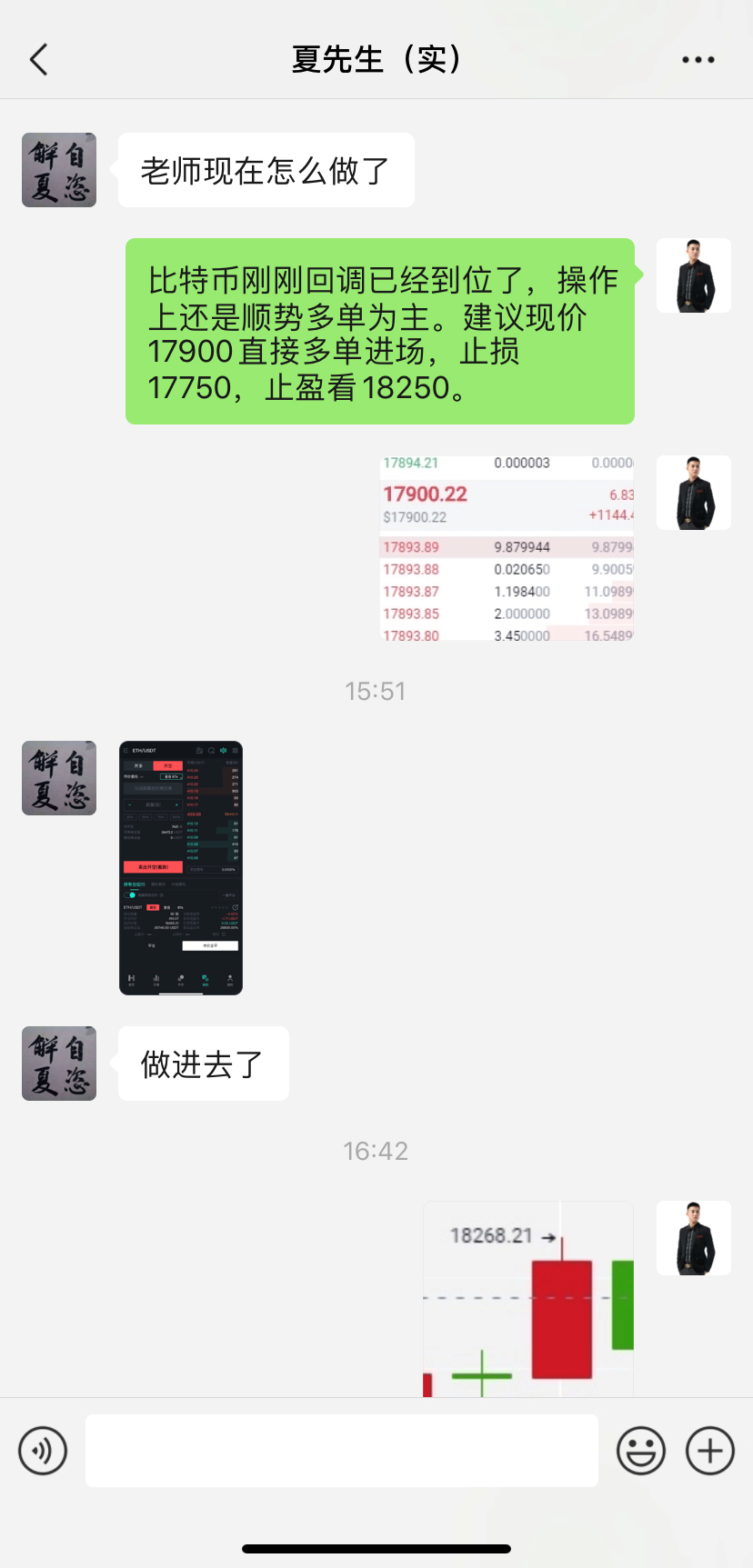The height and width of the screenshot is (1568, 753).
Task: Open chat options via the "..." icon
Action: pyautogui.click(x=697, y=58)
